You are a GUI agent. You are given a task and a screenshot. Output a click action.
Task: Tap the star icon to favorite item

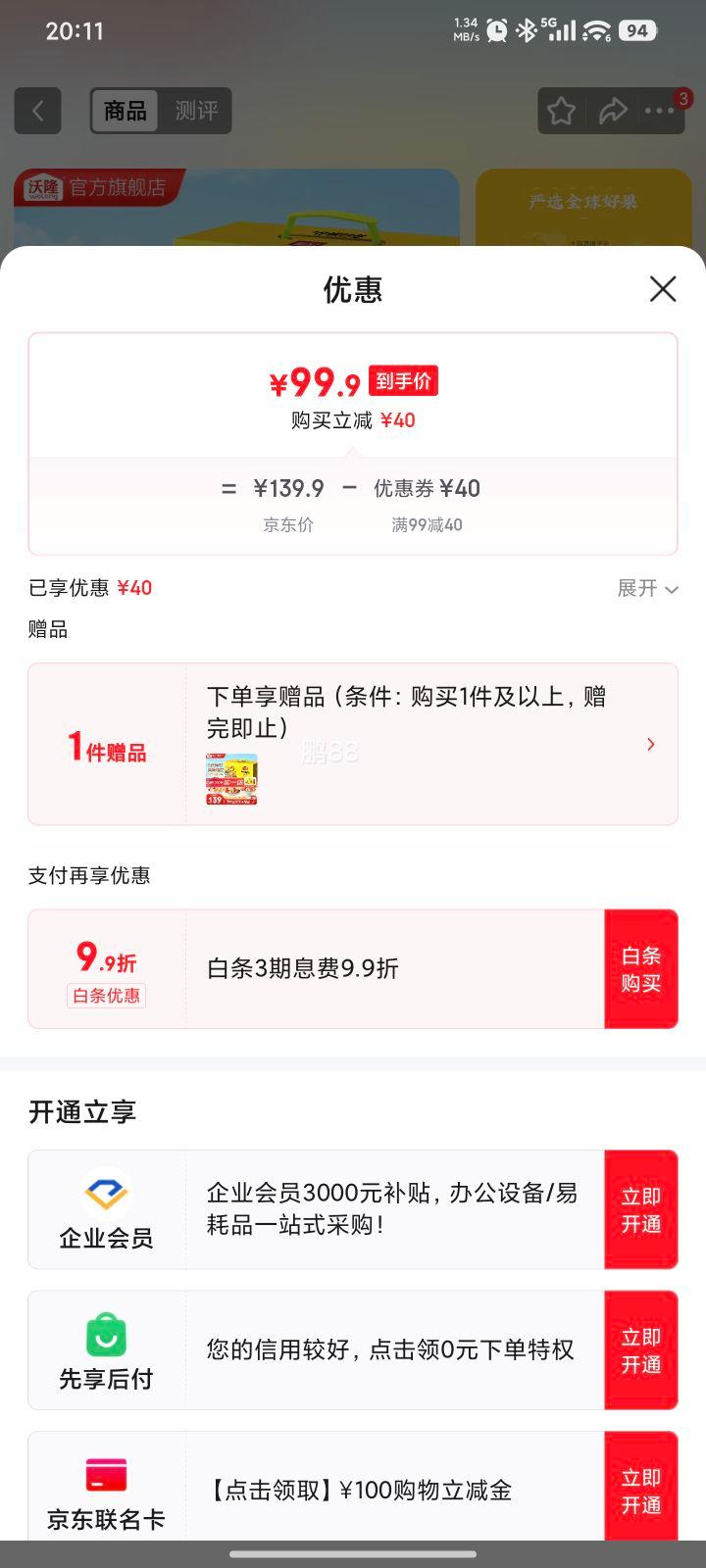pos(560,110)
